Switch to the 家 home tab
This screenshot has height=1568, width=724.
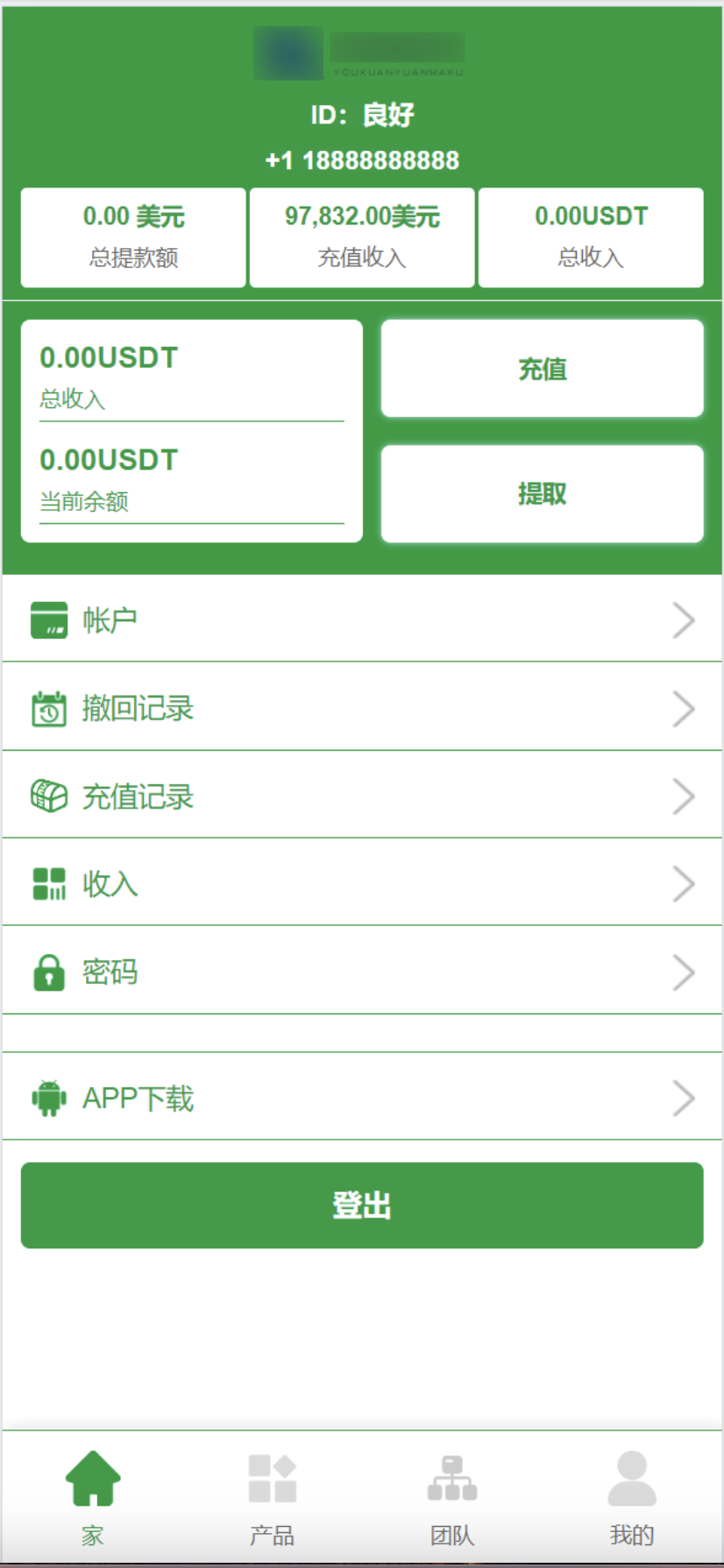point(93,1496)
